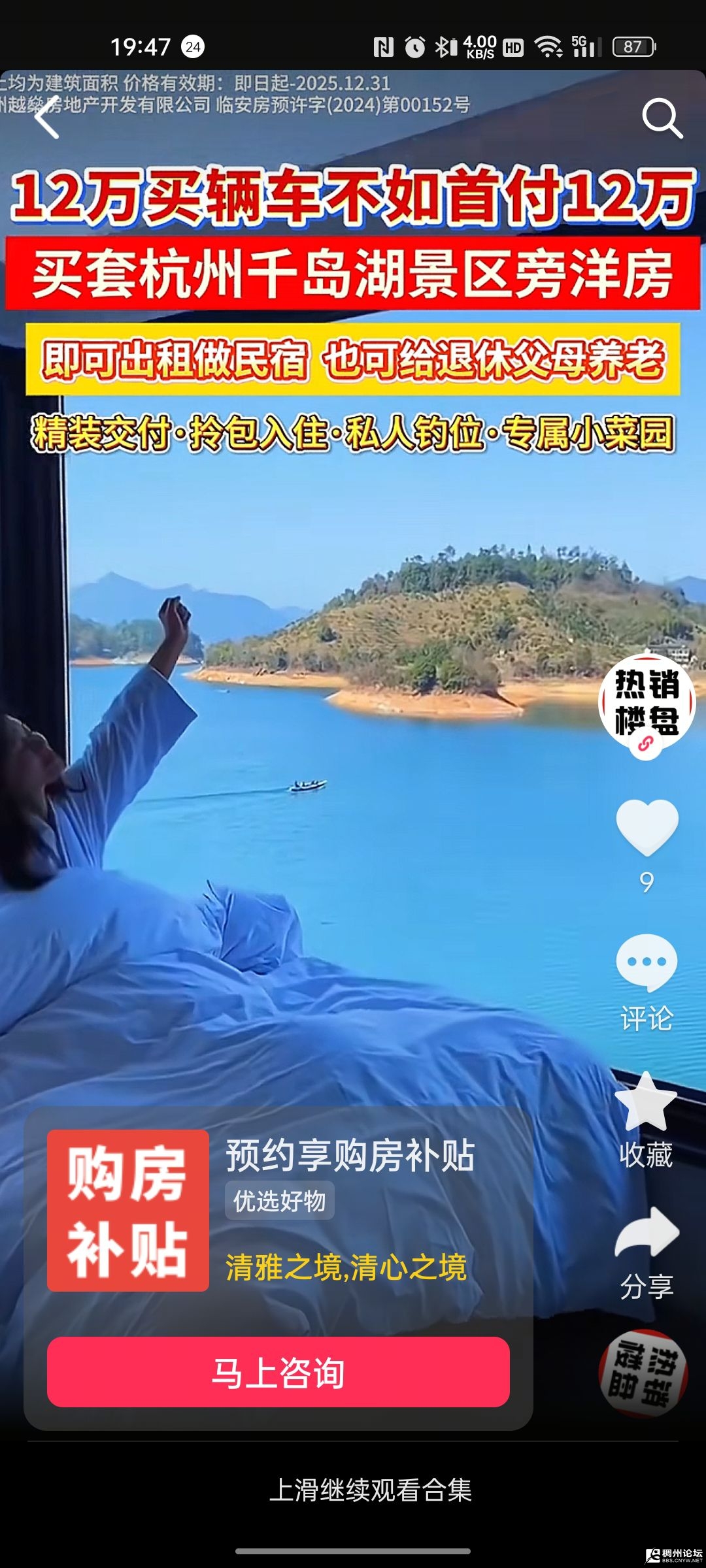The height and width of the screenshot is (1568, 706).
Task: Open the 热销楼盘 creator avatar
Action: coord(647,700)
